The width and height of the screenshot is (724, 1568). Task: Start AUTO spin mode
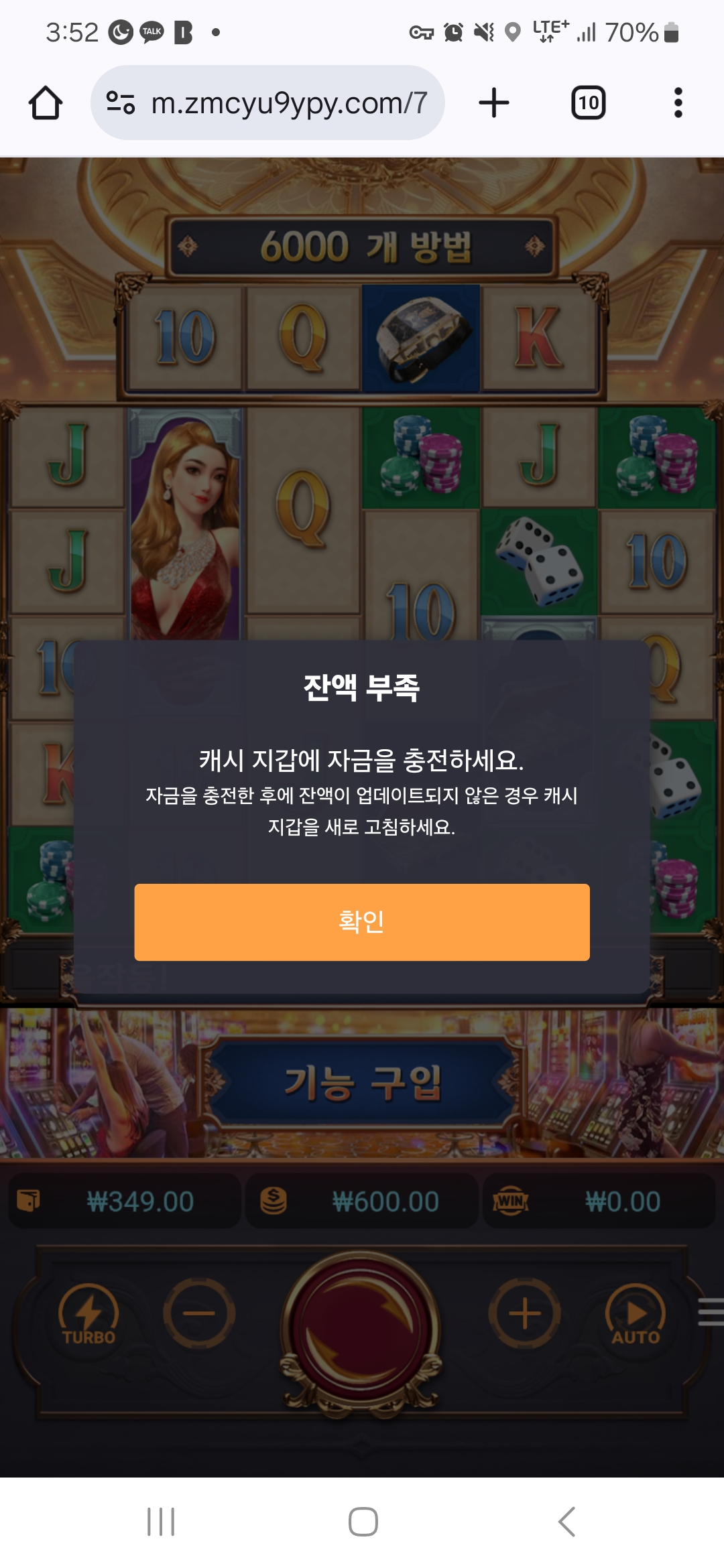click(636, 1315)
